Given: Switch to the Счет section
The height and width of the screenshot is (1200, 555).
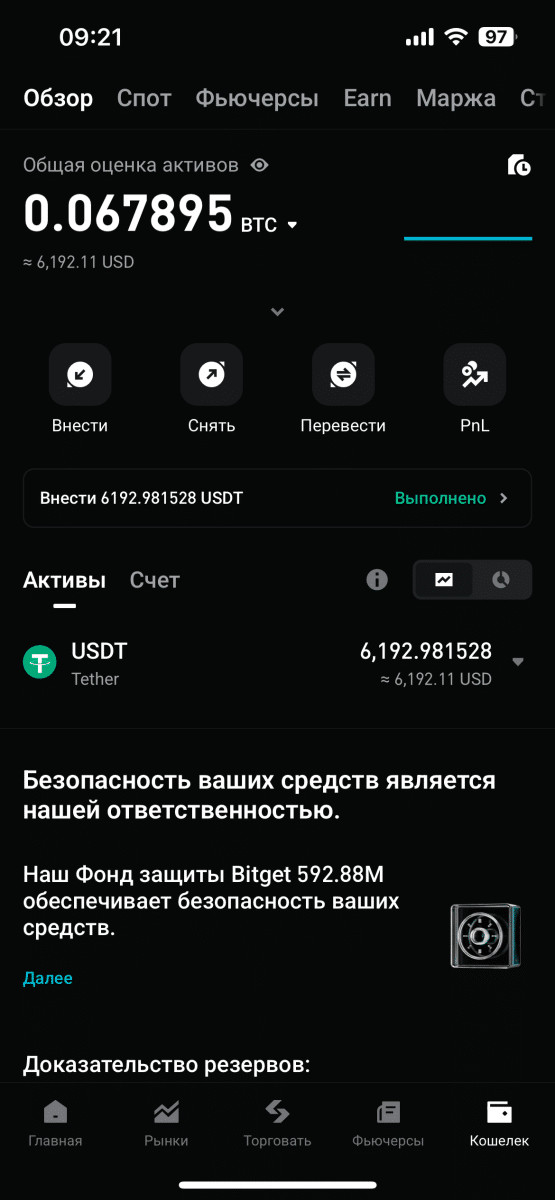Looking at the screenshot, I should [155, 580].
